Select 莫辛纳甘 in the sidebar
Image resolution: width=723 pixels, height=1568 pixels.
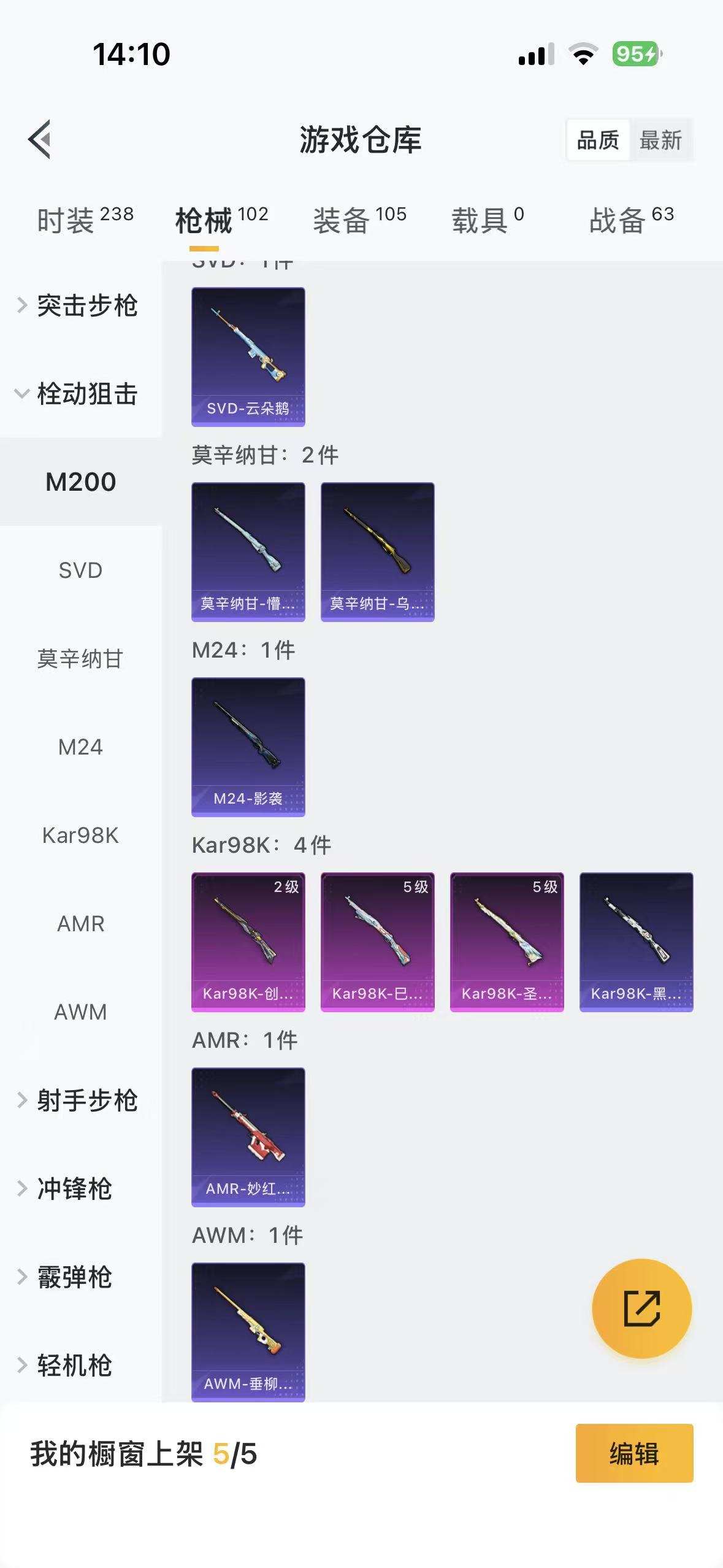click(x=80, y=659)
